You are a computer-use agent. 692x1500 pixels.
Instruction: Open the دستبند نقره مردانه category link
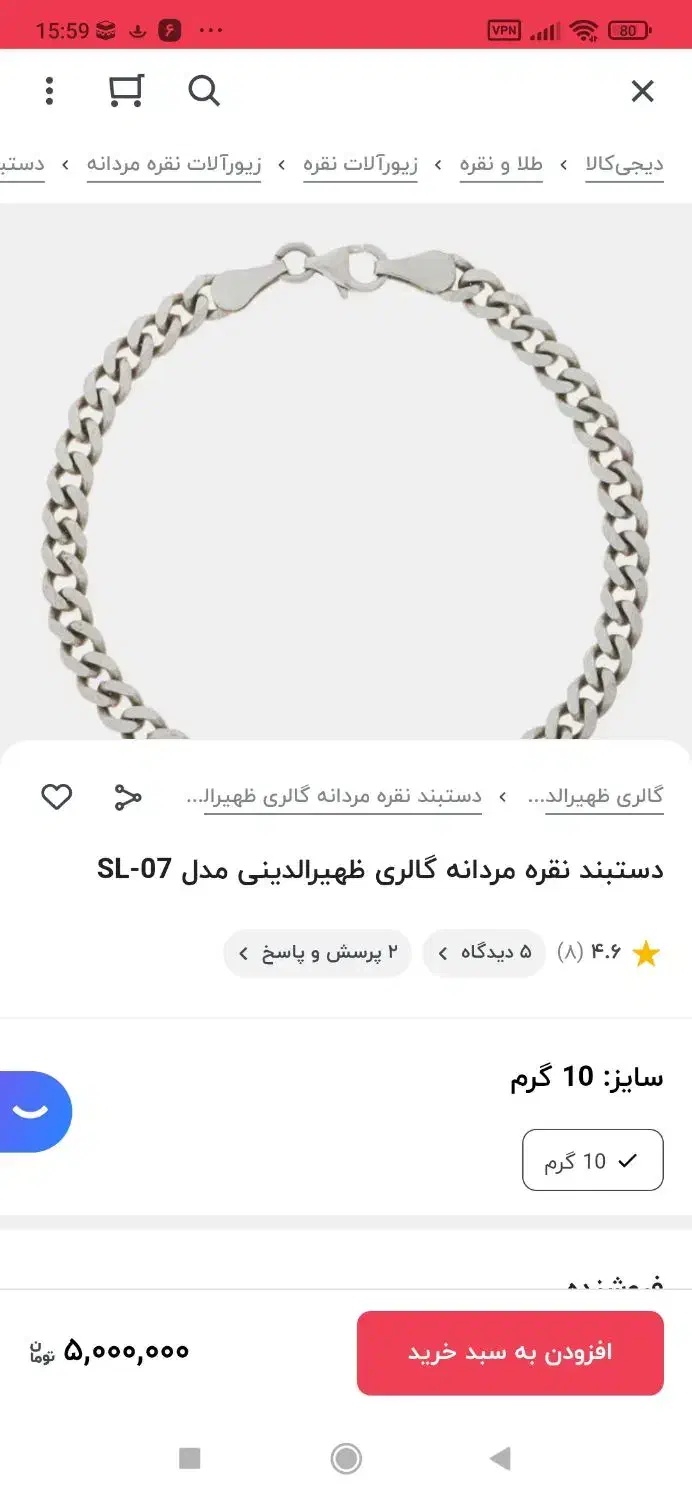pyautogui.click(x=343, y=797)
